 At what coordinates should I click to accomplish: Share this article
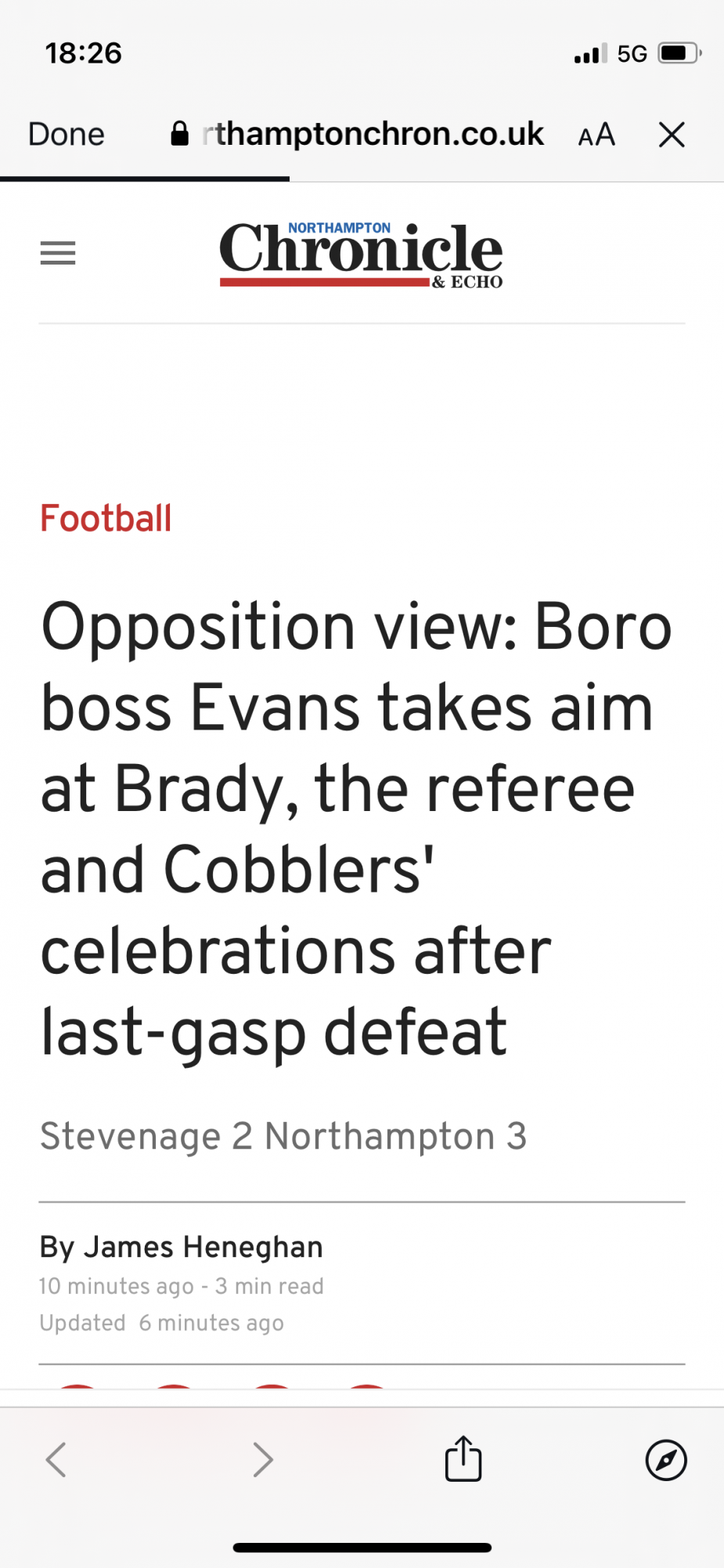click(x=463, y=1458)
